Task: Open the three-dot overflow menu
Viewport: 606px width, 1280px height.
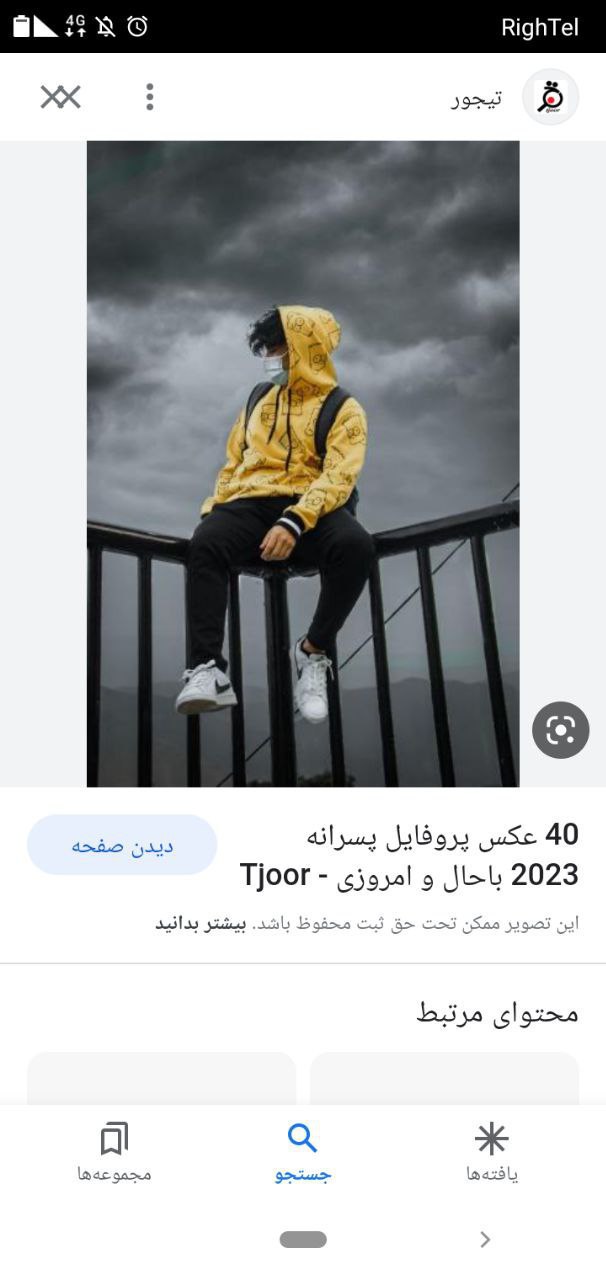Action: click(x=150, y=97)
